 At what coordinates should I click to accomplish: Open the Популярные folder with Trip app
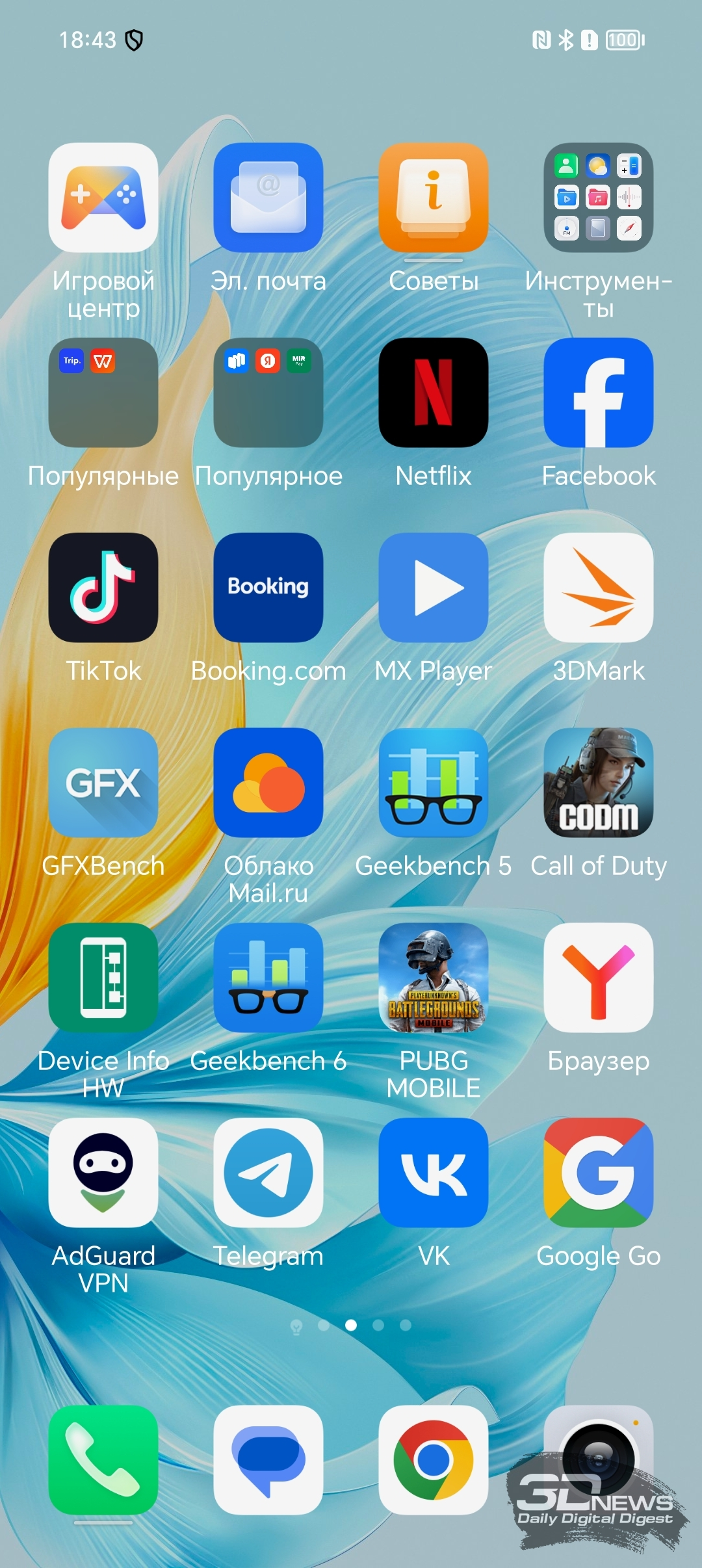pyautogui.click(x=103, y=393)
